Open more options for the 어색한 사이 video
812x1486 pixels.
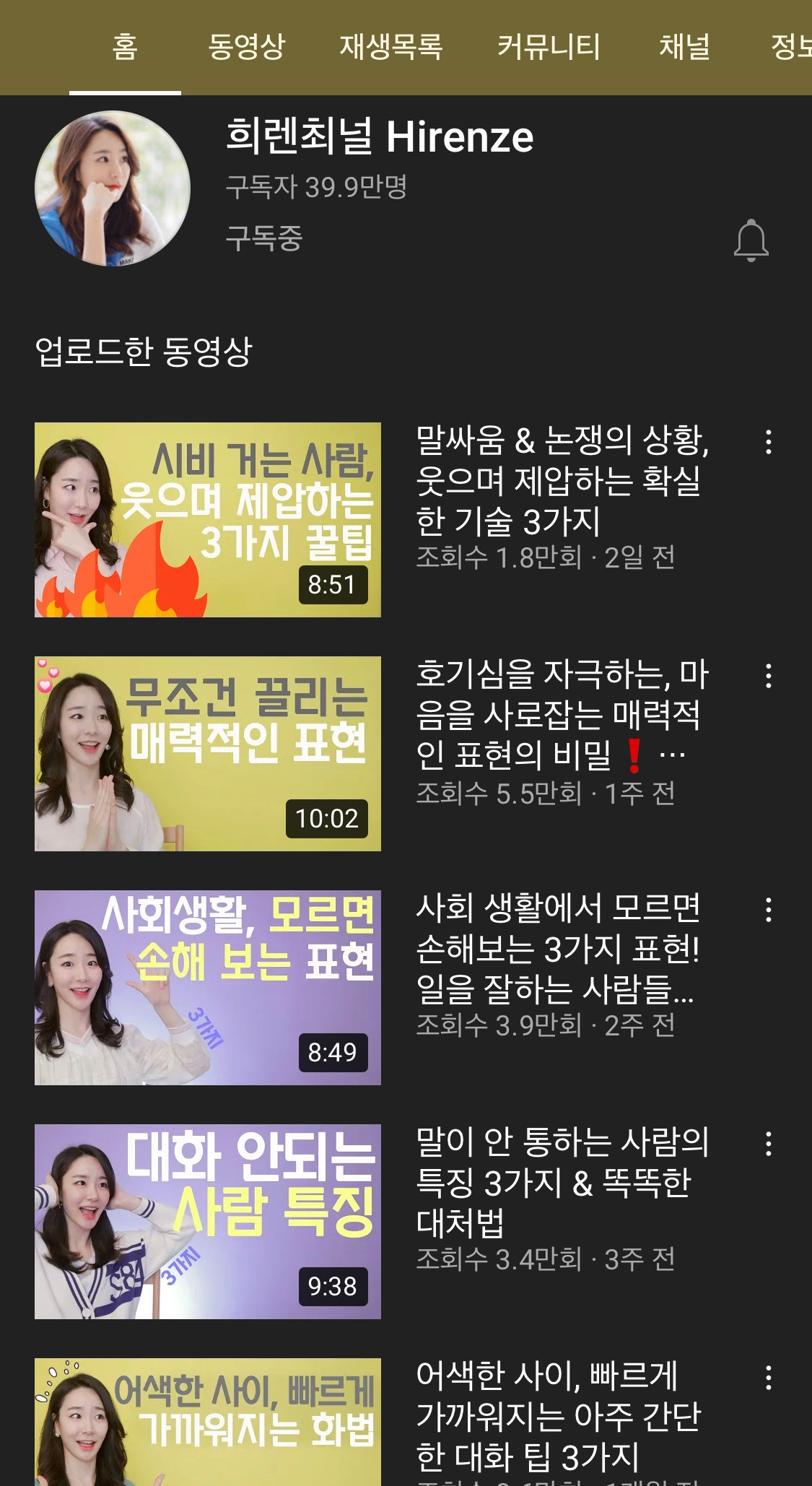coord(769,1378)
